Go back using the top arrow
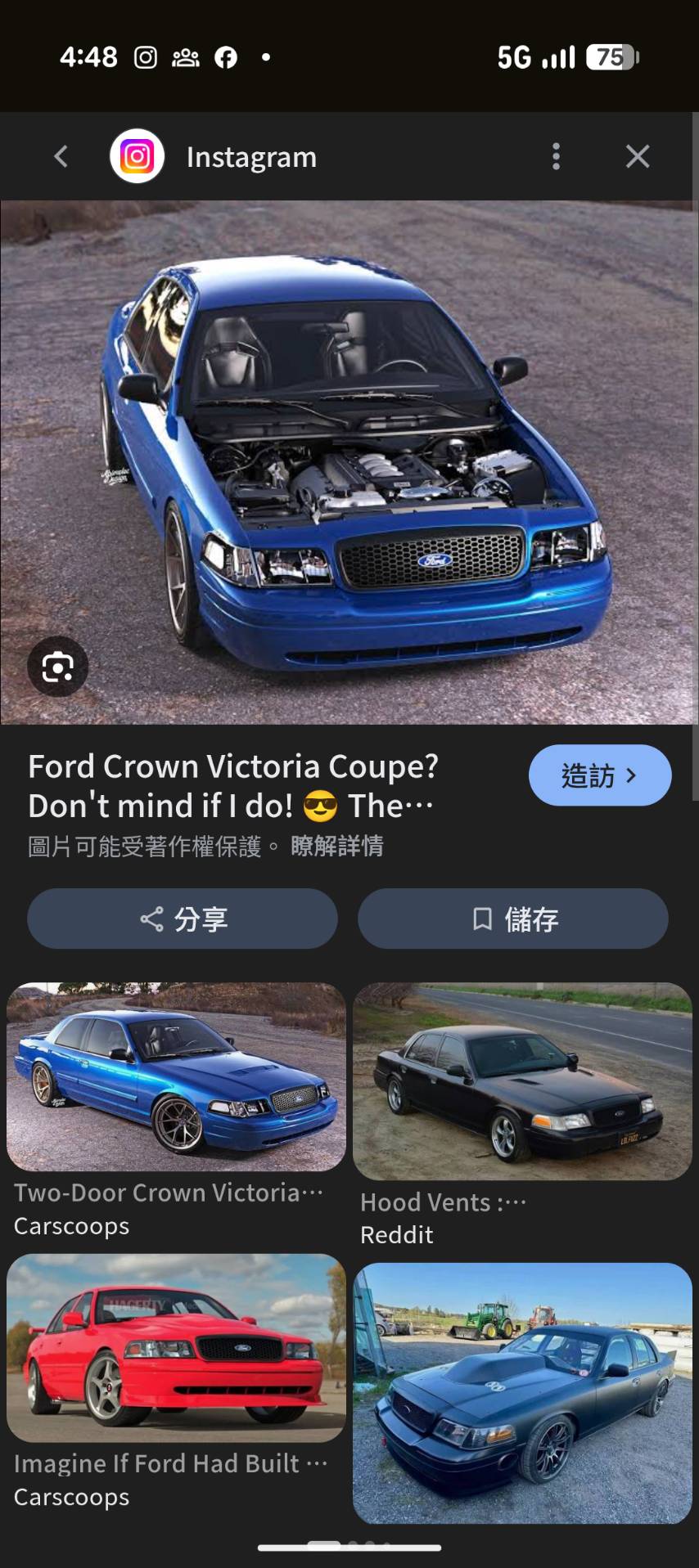The image size is (699, 1568). click(x=61, y=156)
